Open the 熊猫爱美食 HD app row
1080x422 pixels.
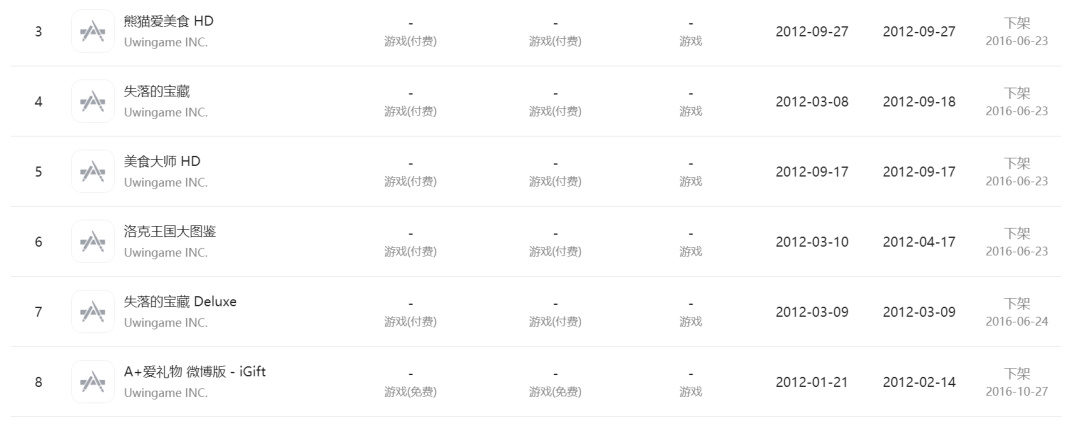click(536, 32)
